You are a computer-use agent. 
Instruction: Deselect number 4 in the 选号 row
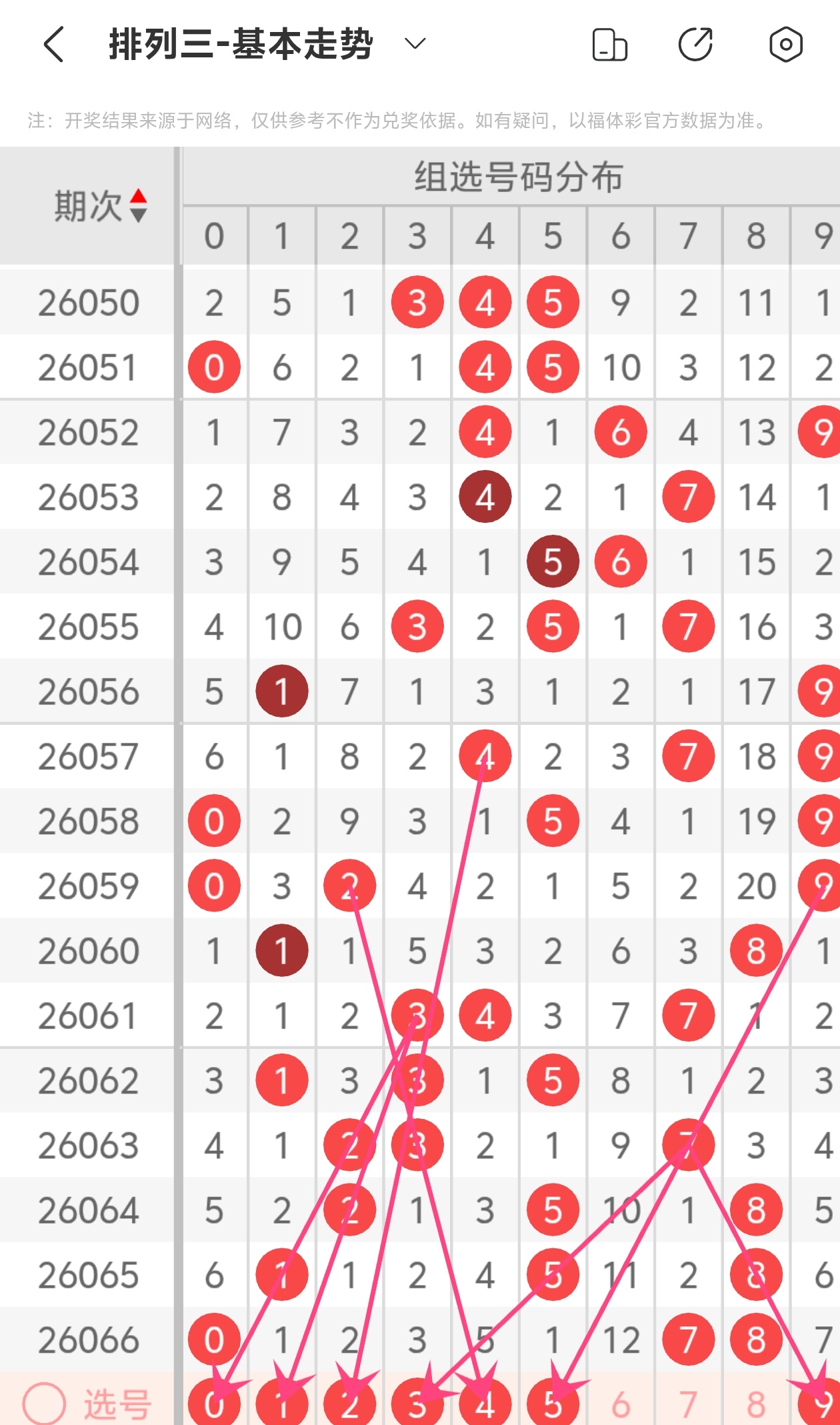click(x=485, y=1404)
